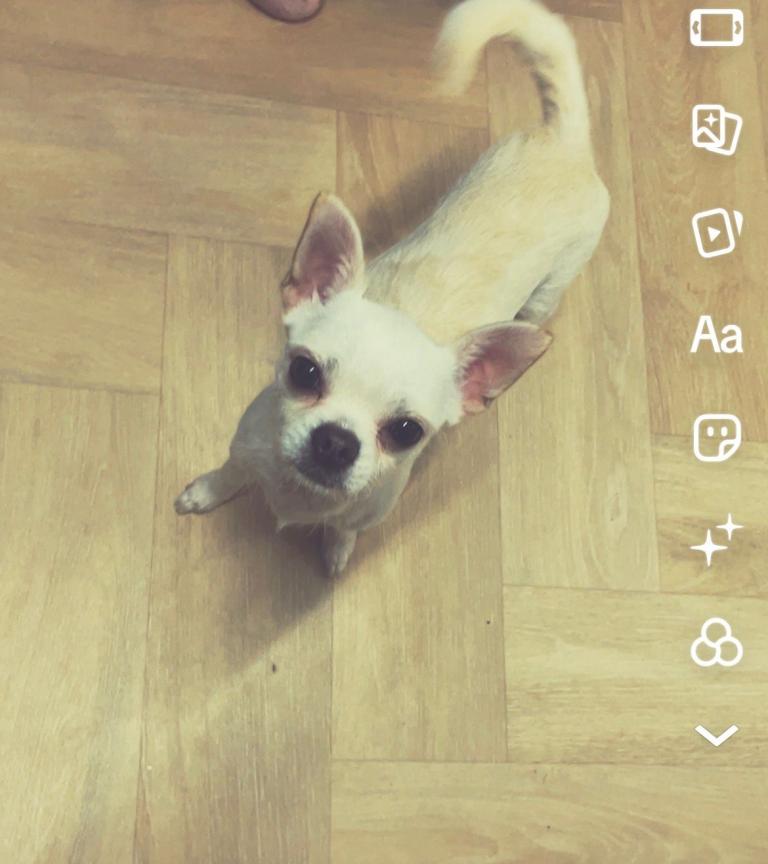Open the color filters tool
Screen dimensions: 768x864
pos(717,642)
